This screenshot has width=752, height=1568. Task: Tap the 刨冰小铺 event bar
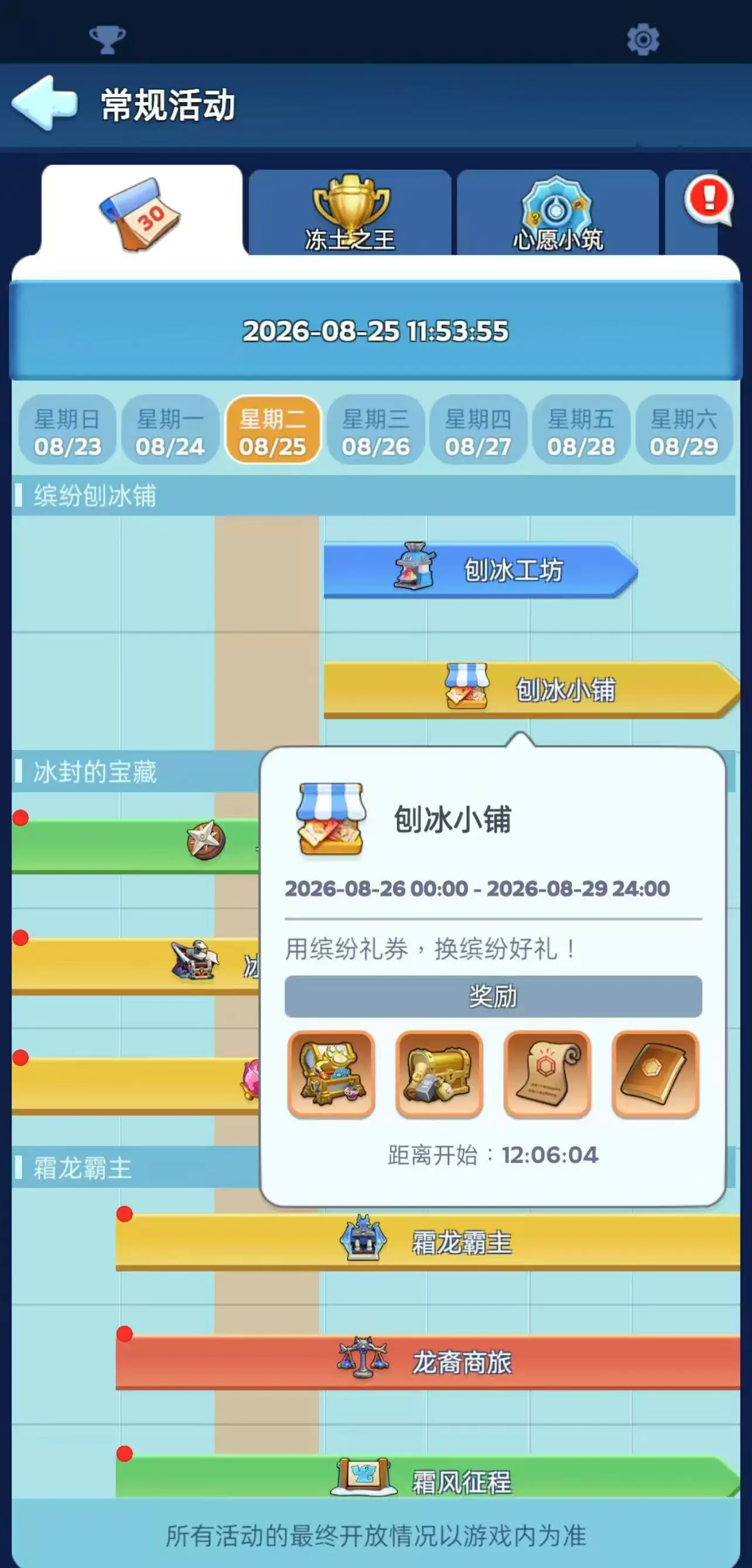[x=532, y=690]
